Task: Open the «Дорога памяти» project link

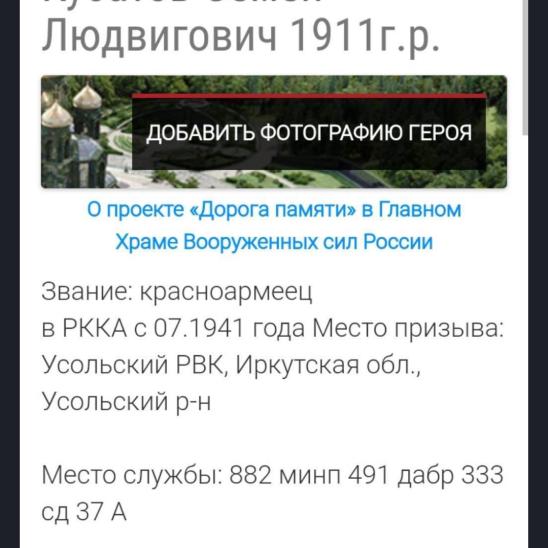Action: tap(274, 225)
